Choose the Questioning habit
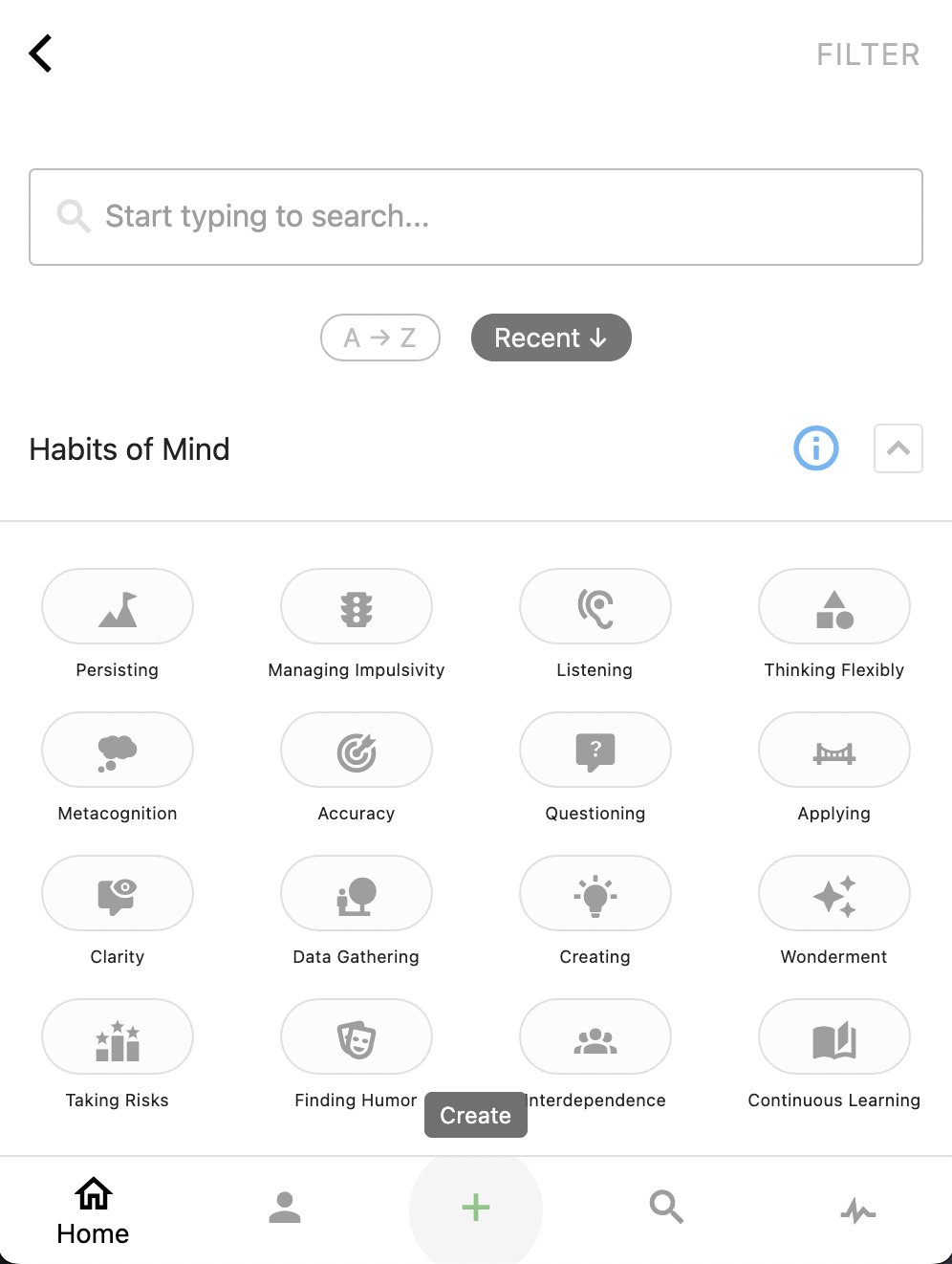 [x=595, y=751]
